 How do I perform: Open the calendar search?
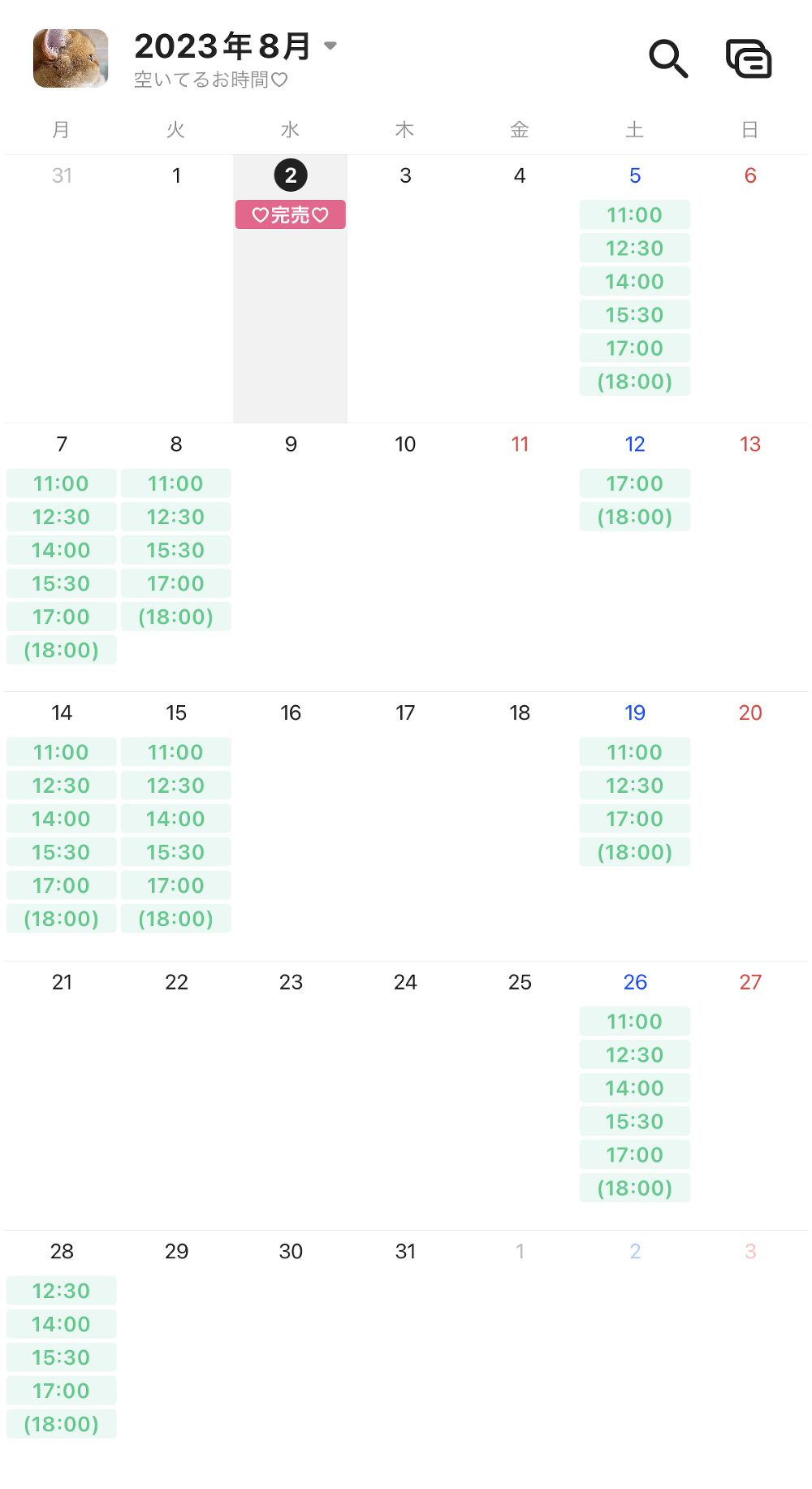(x=668, y=58)
